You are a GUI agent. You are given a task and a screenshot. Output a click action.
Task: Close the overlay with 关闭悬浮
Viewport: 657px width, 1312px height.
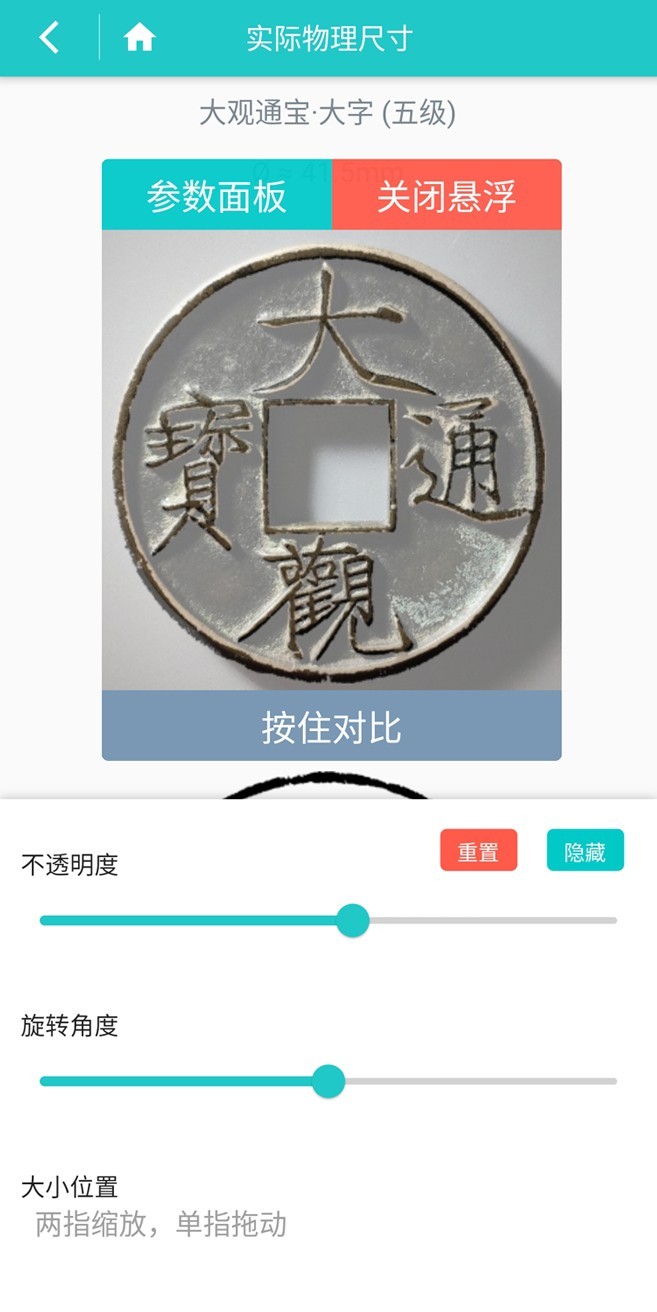(x=446, y=195)
